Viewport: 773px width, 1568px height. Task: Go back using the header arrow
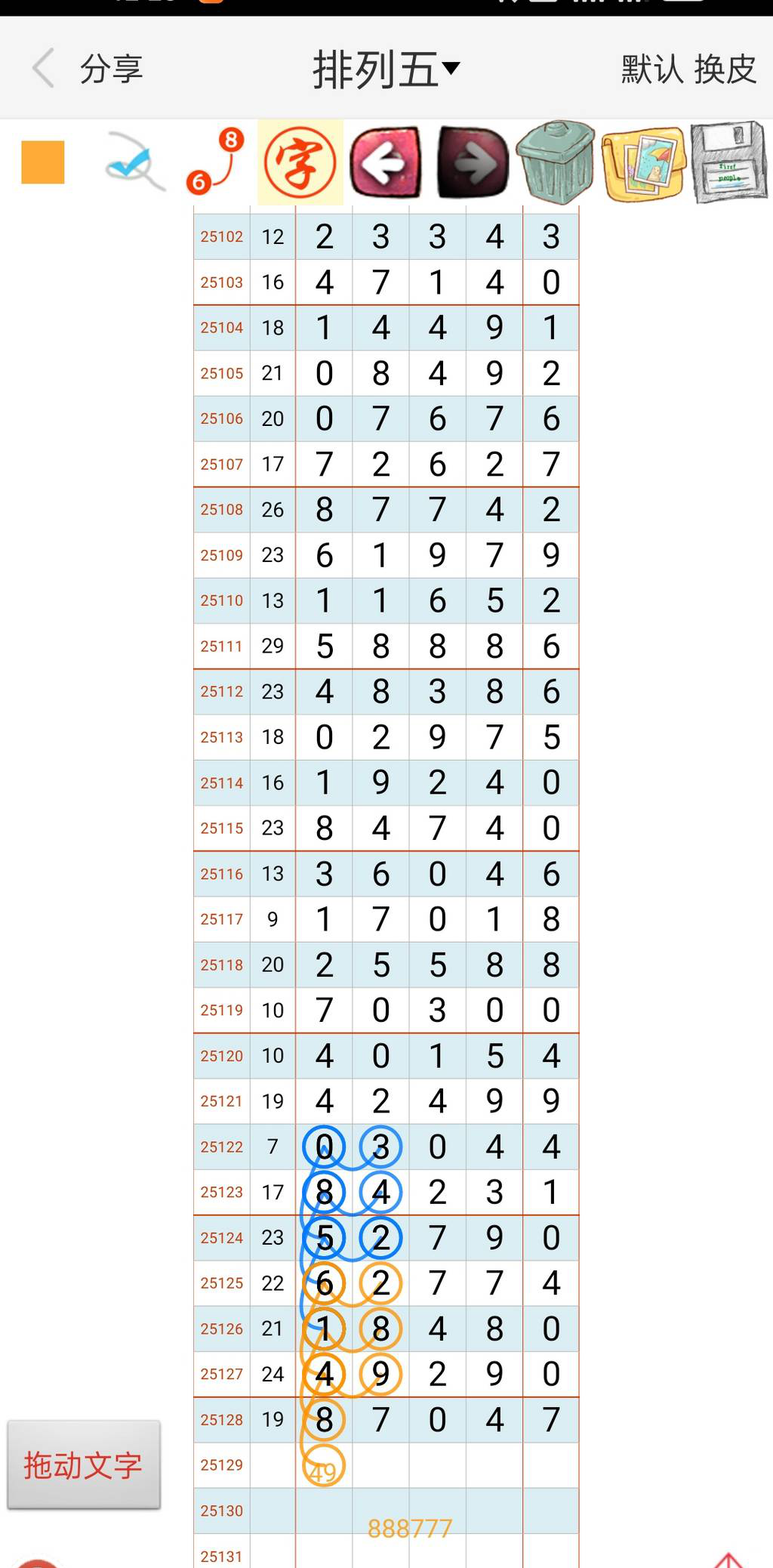tap(44, 68)
